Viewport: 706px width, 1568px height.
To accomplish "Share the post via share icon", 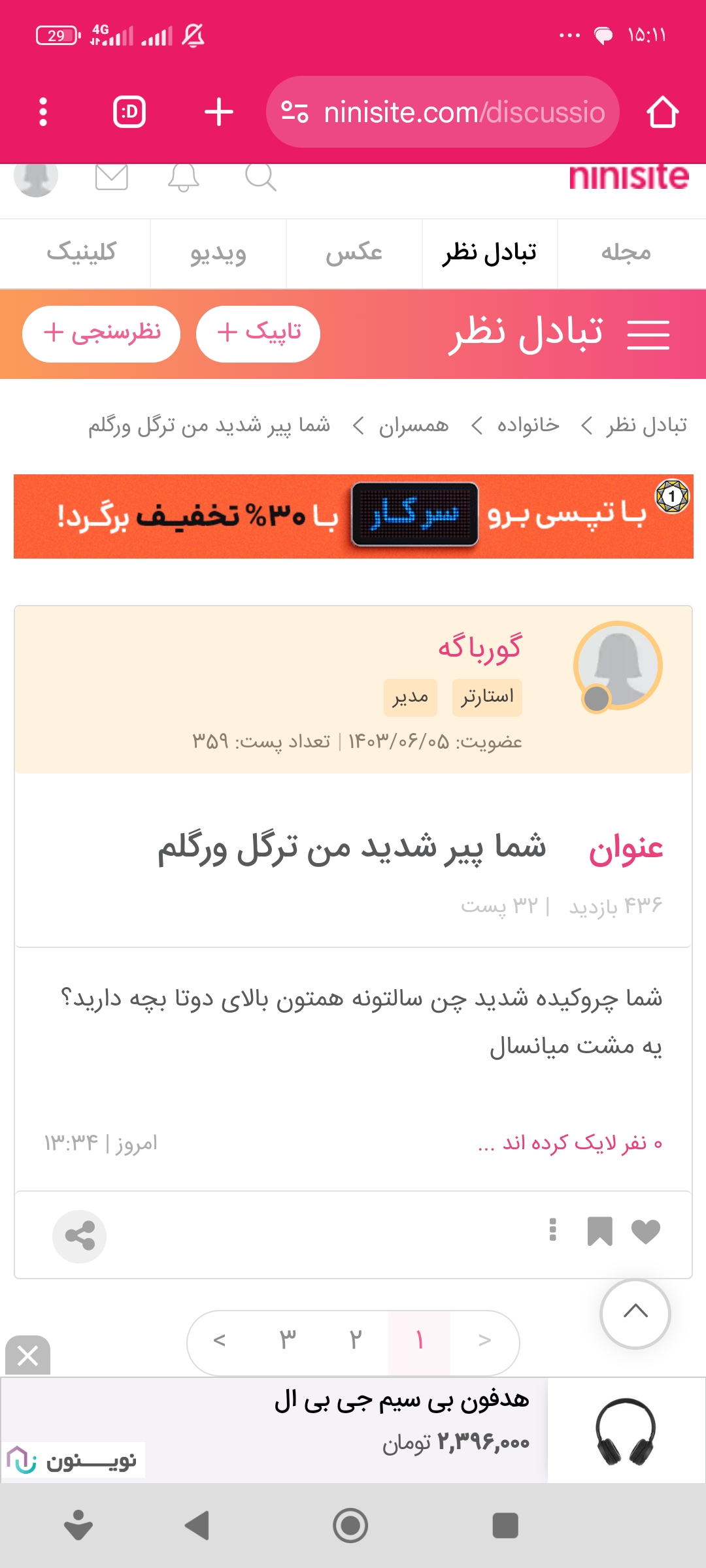I will pos(80,1235).
